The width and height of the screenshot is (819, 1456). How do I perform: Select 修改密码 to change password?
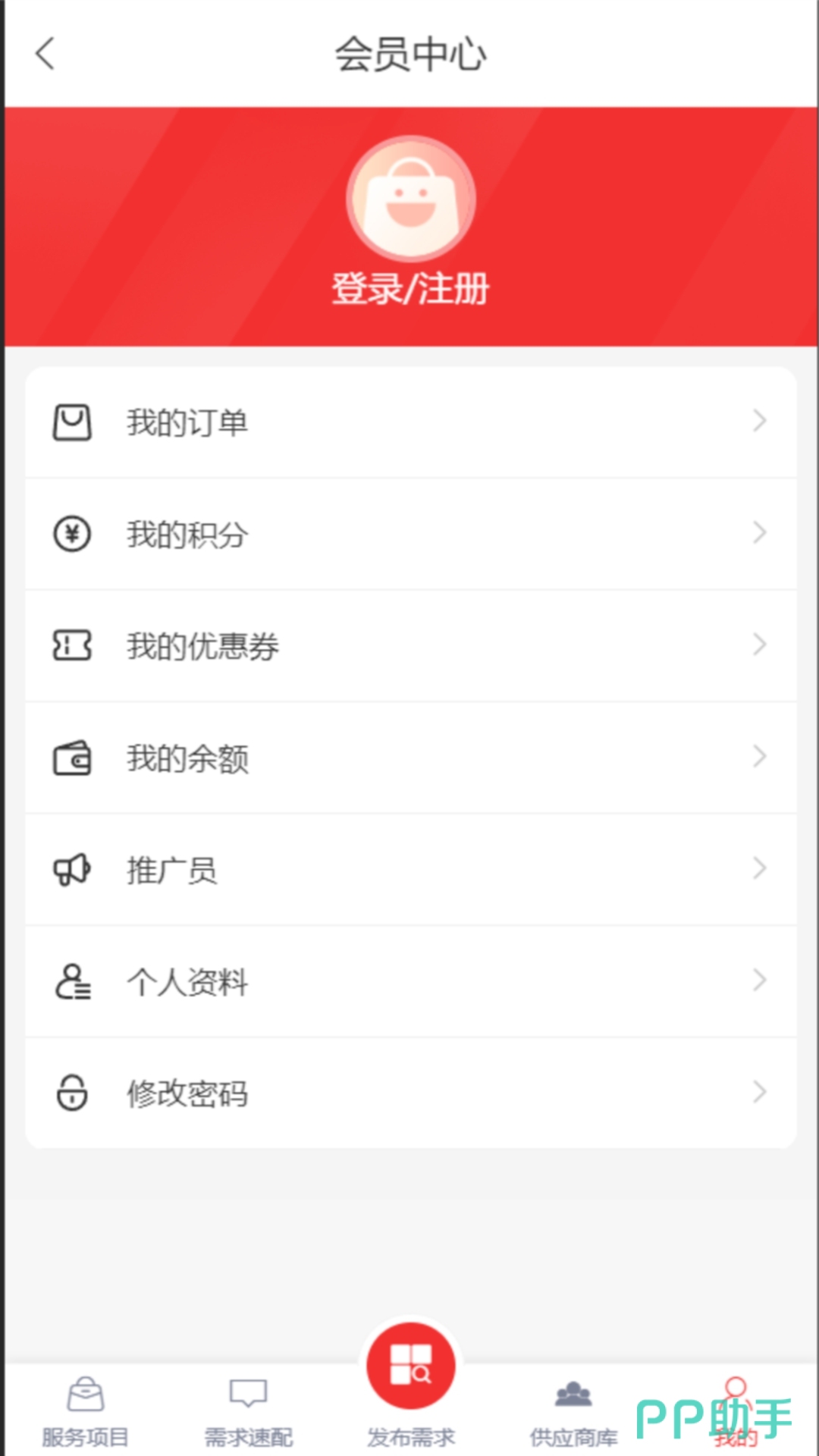(x=410, y=1093)
